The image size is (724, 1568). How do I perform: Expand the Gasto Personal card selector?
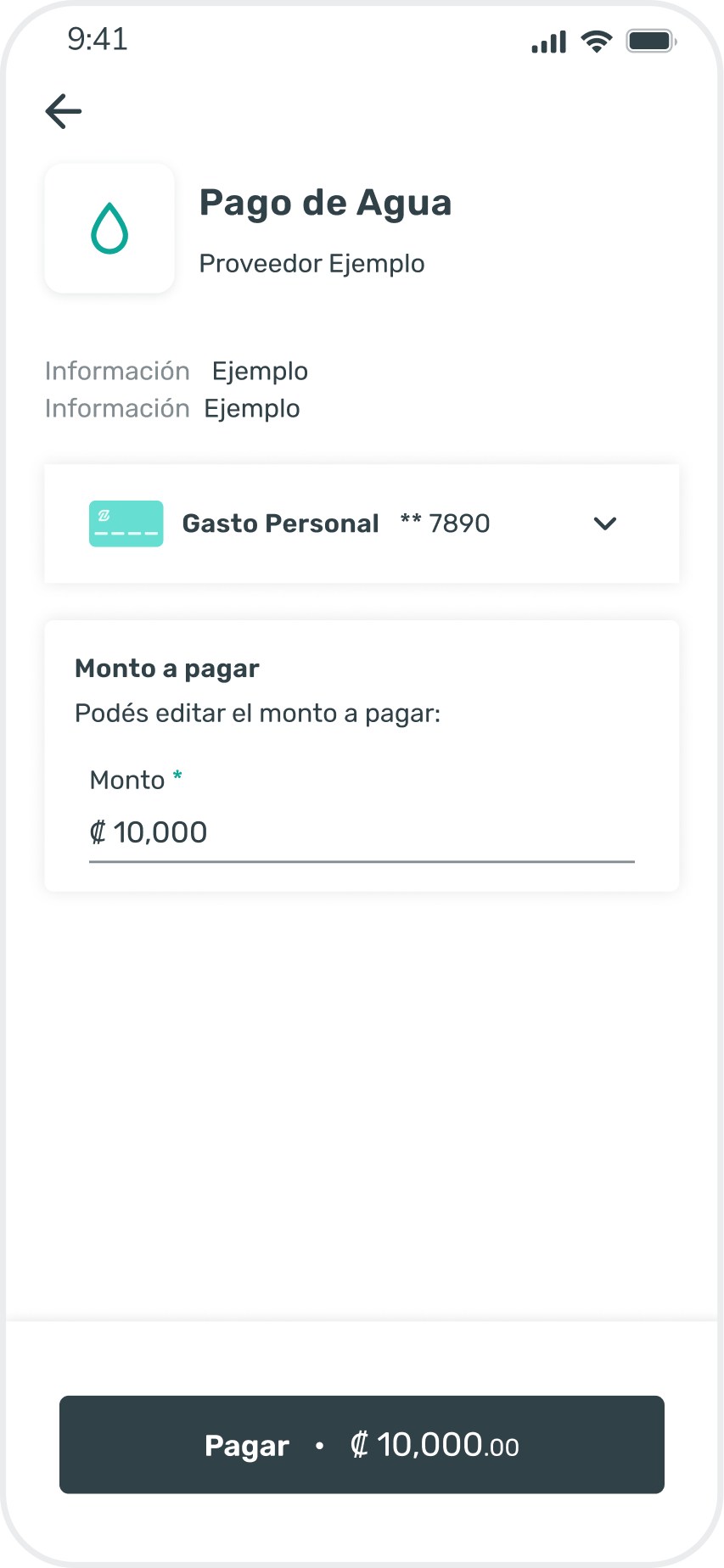coord(604,524)
